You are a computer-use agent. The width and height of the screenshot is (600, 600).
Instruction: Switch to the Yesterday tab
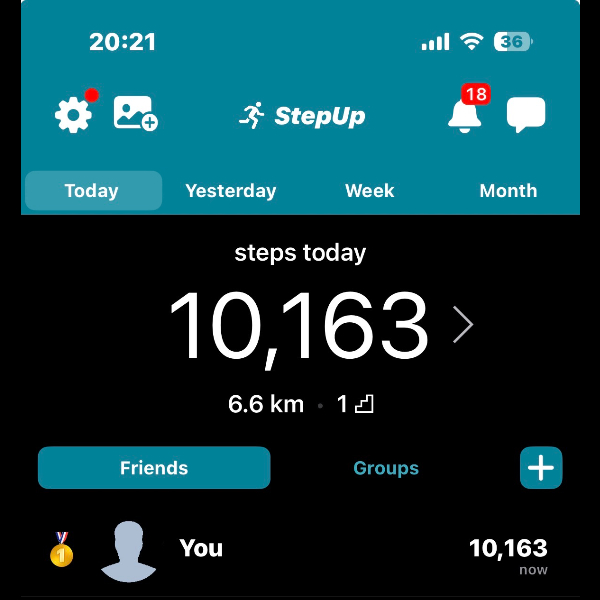tap(231, 190)
